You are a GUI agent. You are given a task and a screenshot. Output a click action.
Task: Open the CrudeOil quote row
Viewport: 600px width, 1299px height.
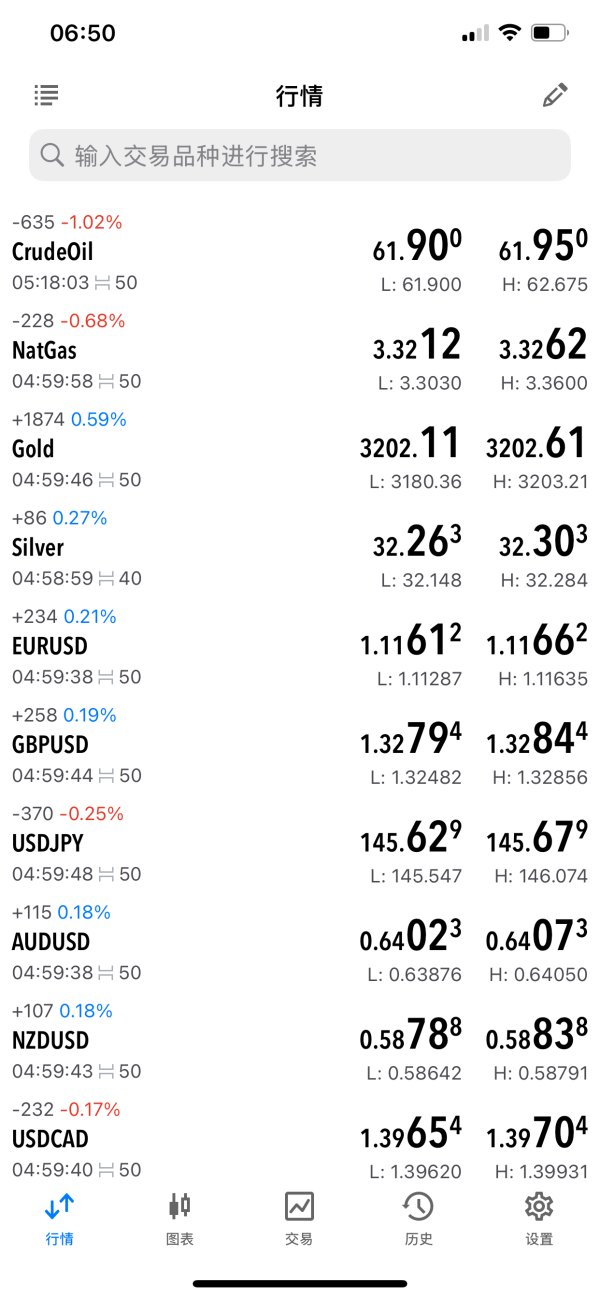tap(300, 253)
